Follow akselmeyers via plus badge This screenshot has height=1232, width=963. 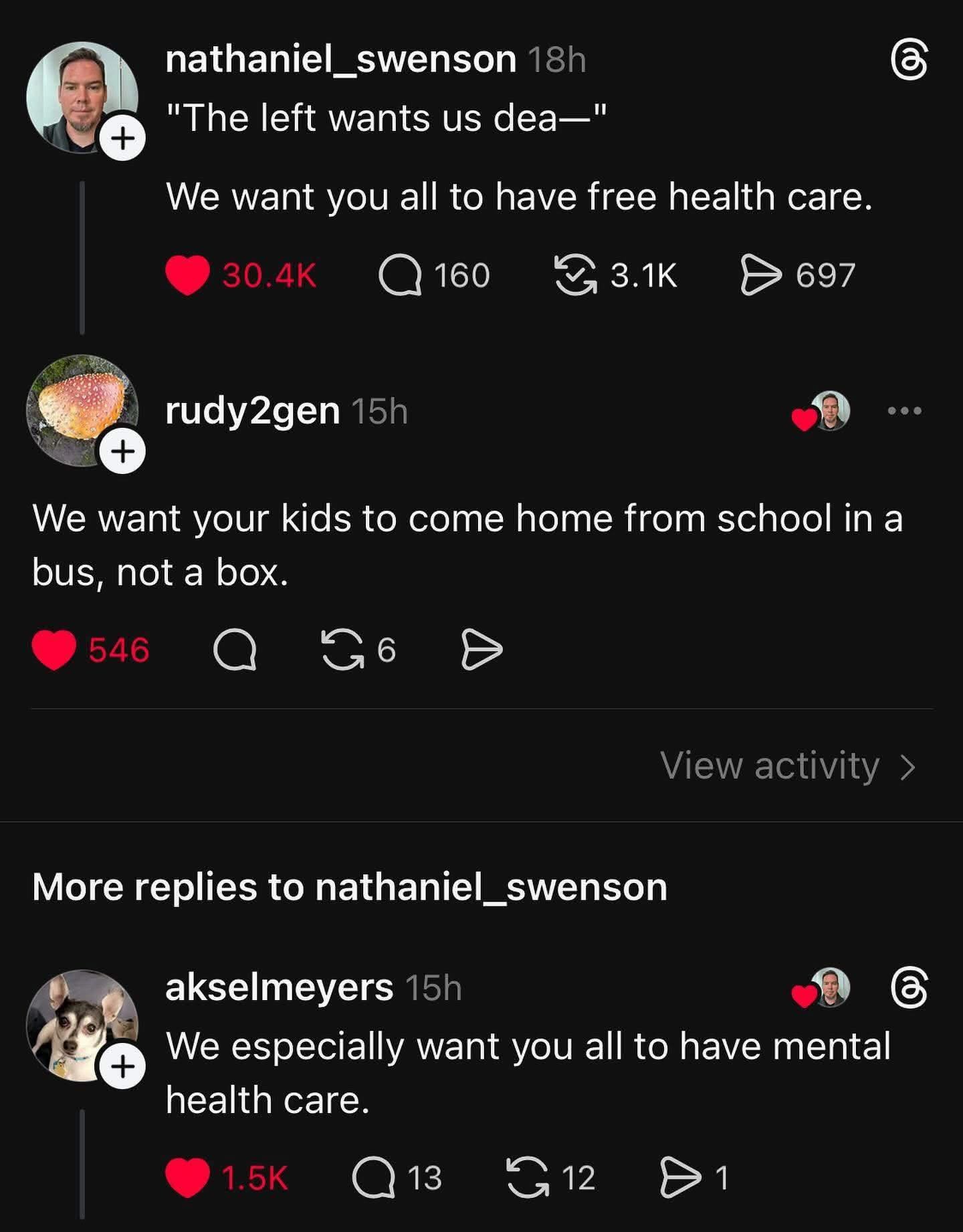point(122,1067)
